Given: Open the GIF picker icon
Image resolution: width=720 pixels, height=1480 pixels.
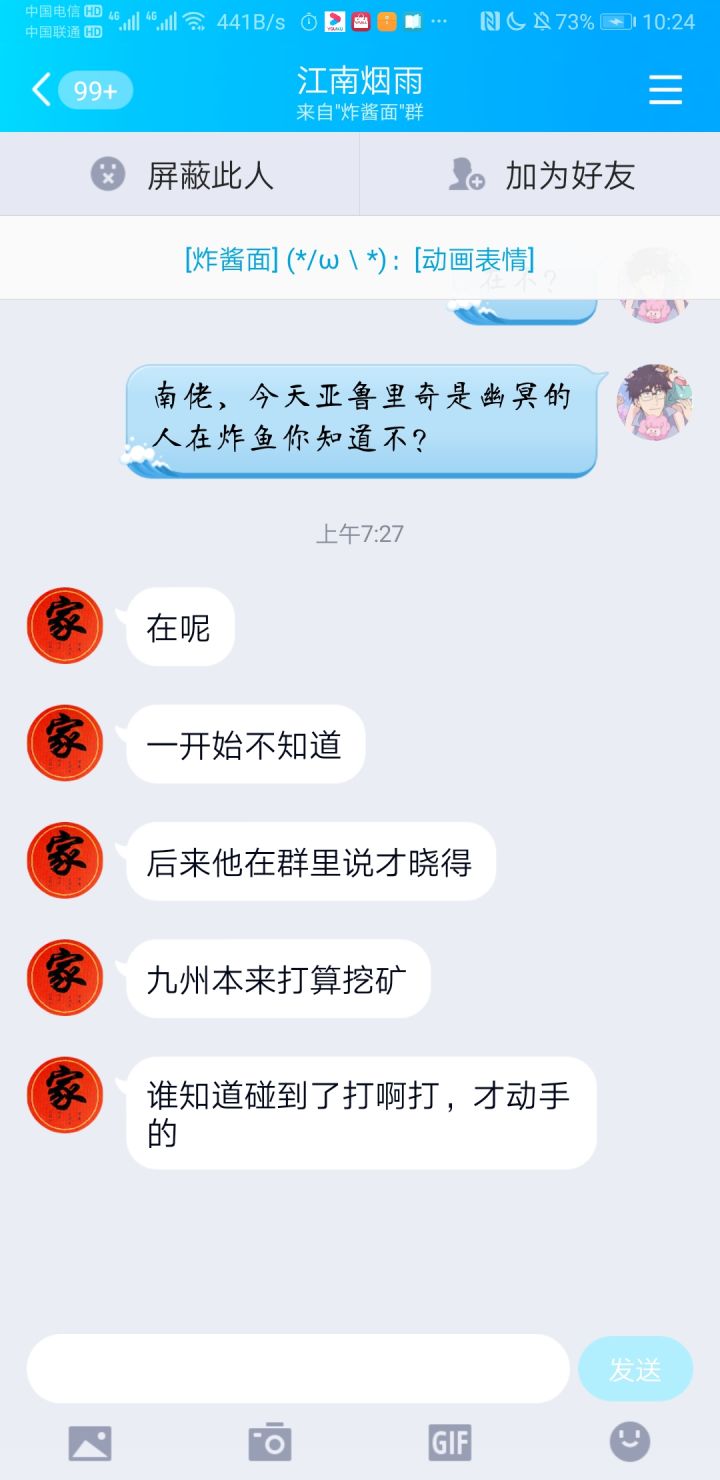Looking at the screenshot, I should [x=450, y=1441].
